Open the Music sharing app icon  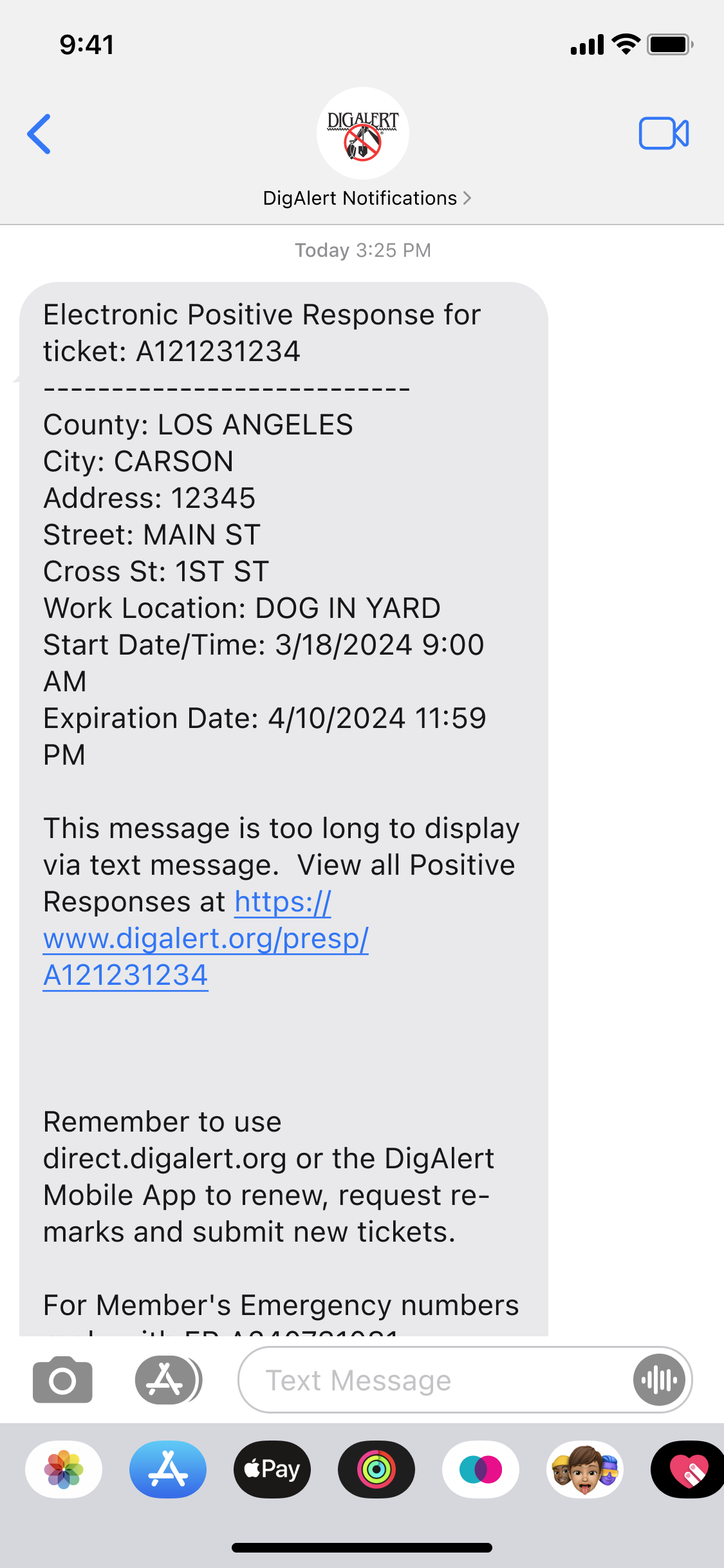481,1470
